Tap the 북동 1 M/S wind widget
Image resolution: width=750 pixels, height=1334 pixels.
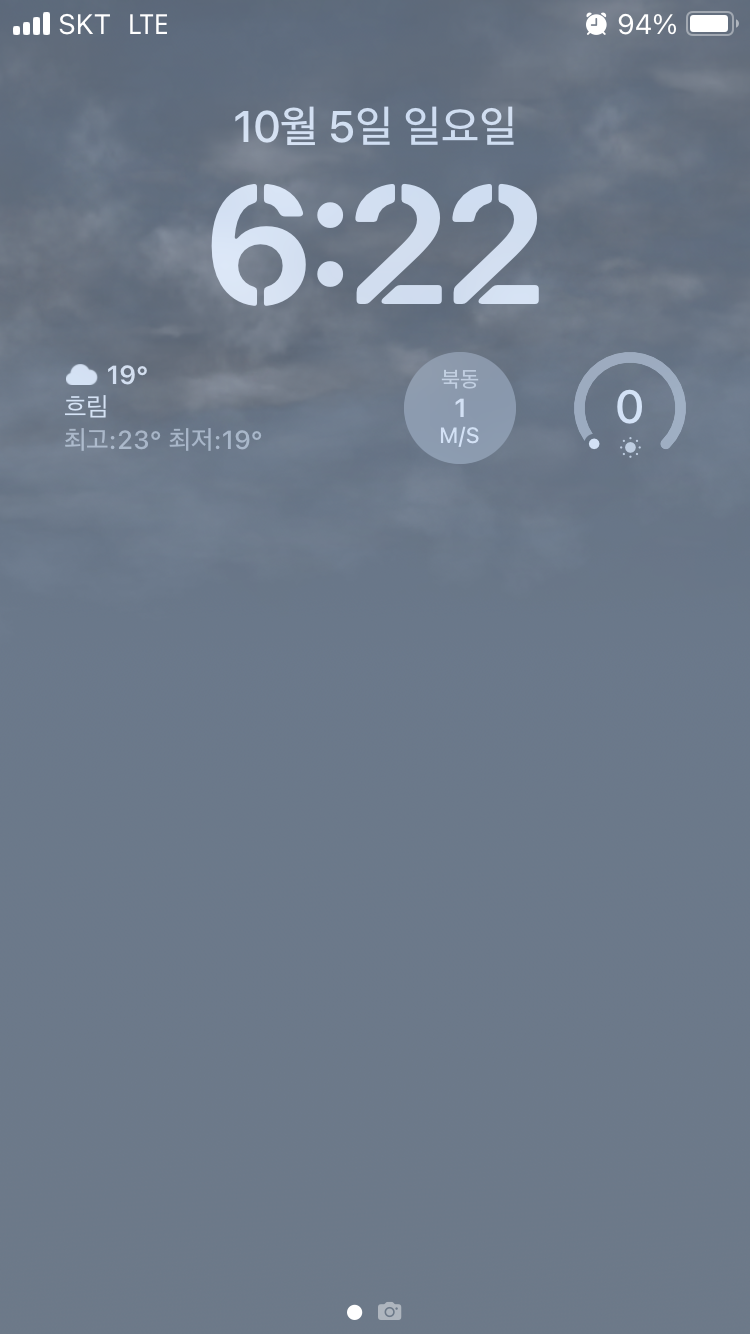[460, 408]
